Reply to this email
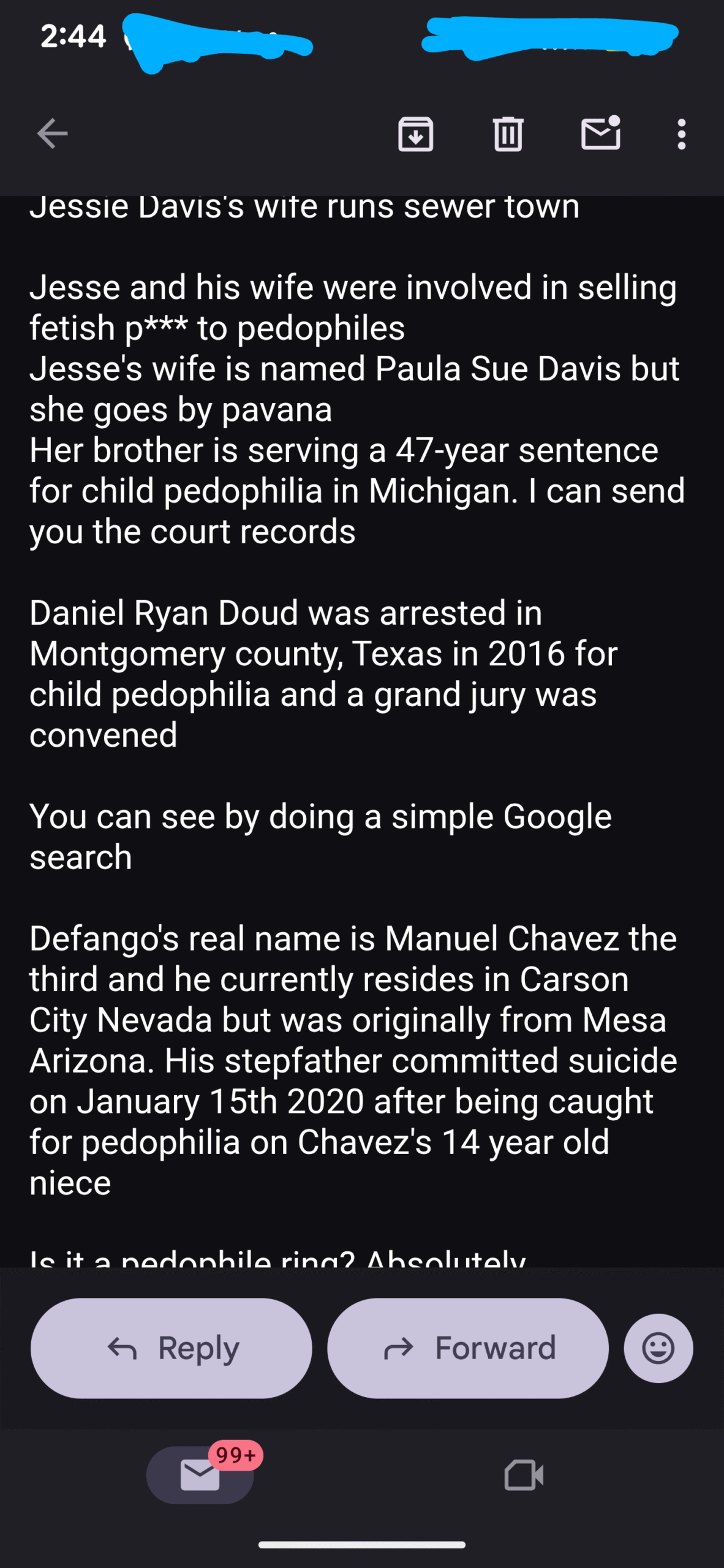Viewport: 724px width, 1568px height. click(x=172, y=1348)
